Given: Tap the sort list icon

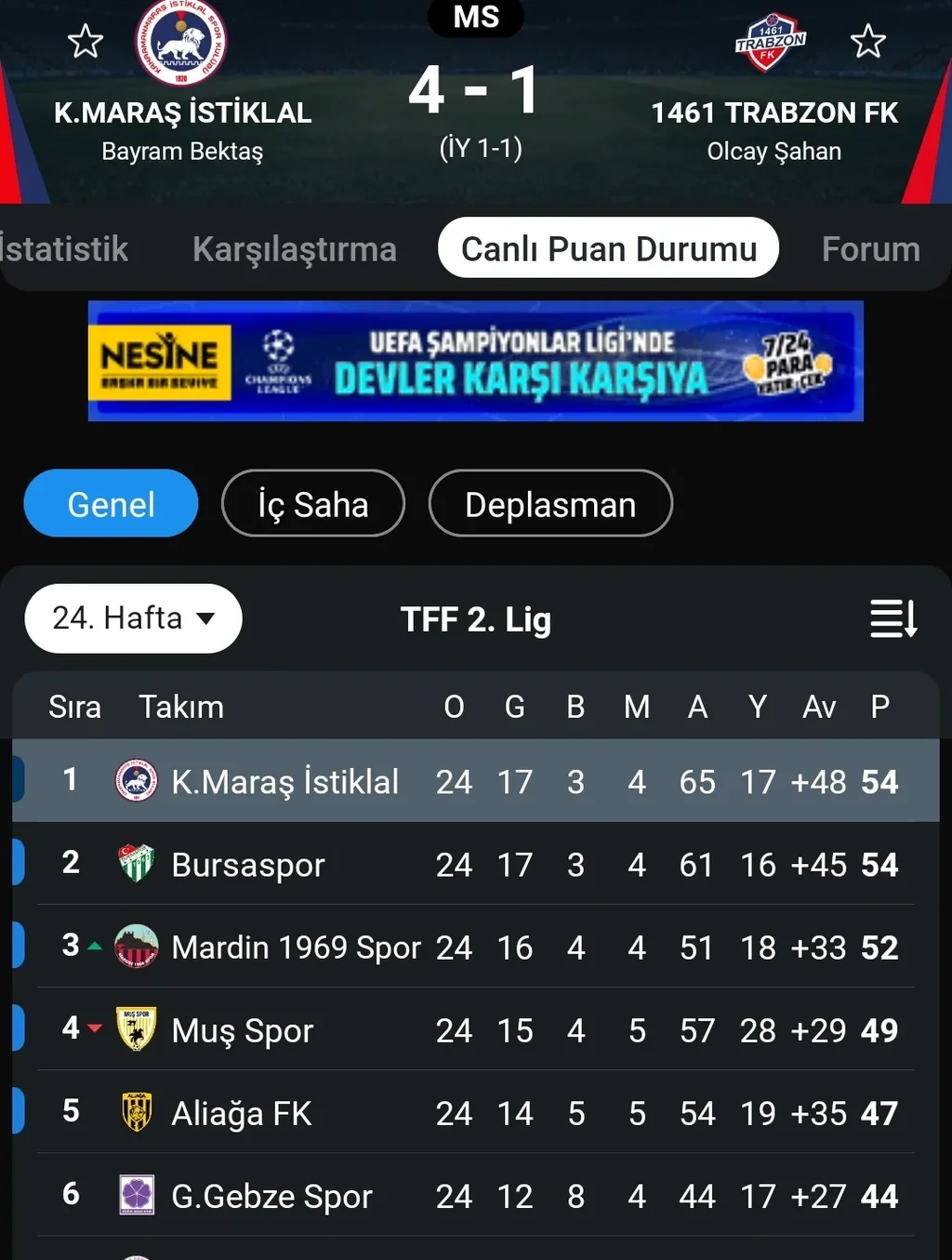Looking at the screenshot, I should point(893,618).
